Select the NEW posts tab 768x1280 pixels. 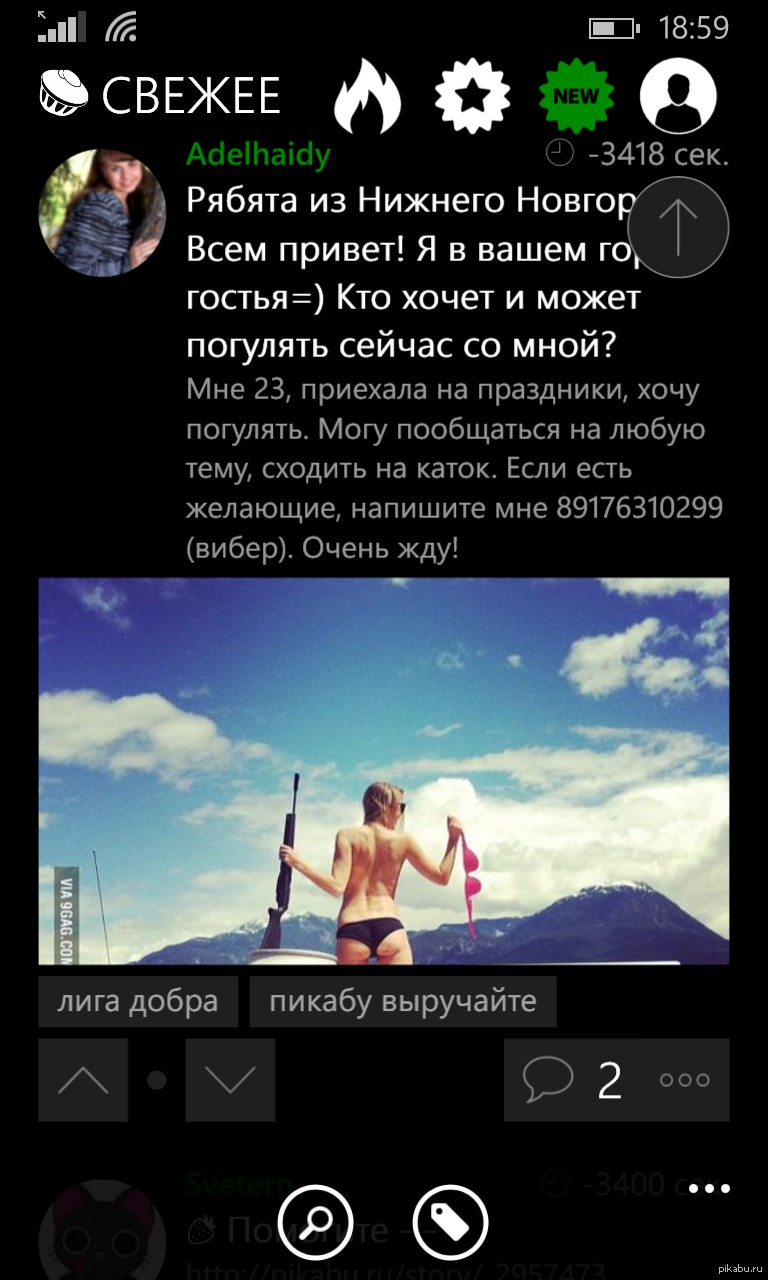click(575, 97)
